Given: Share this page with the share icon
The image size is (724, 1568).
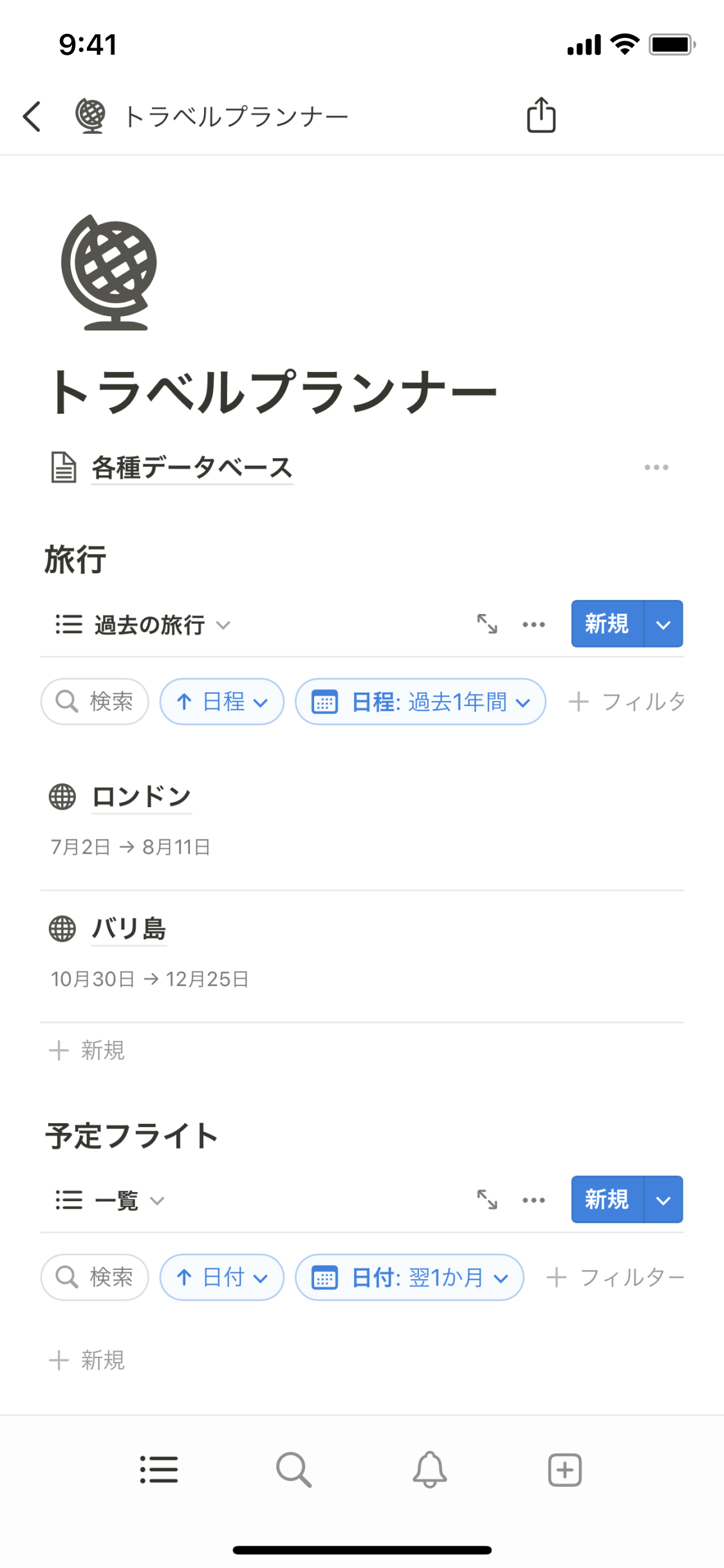Looking at the screenshot, I should pyautogui.click(x=541, y=115).
